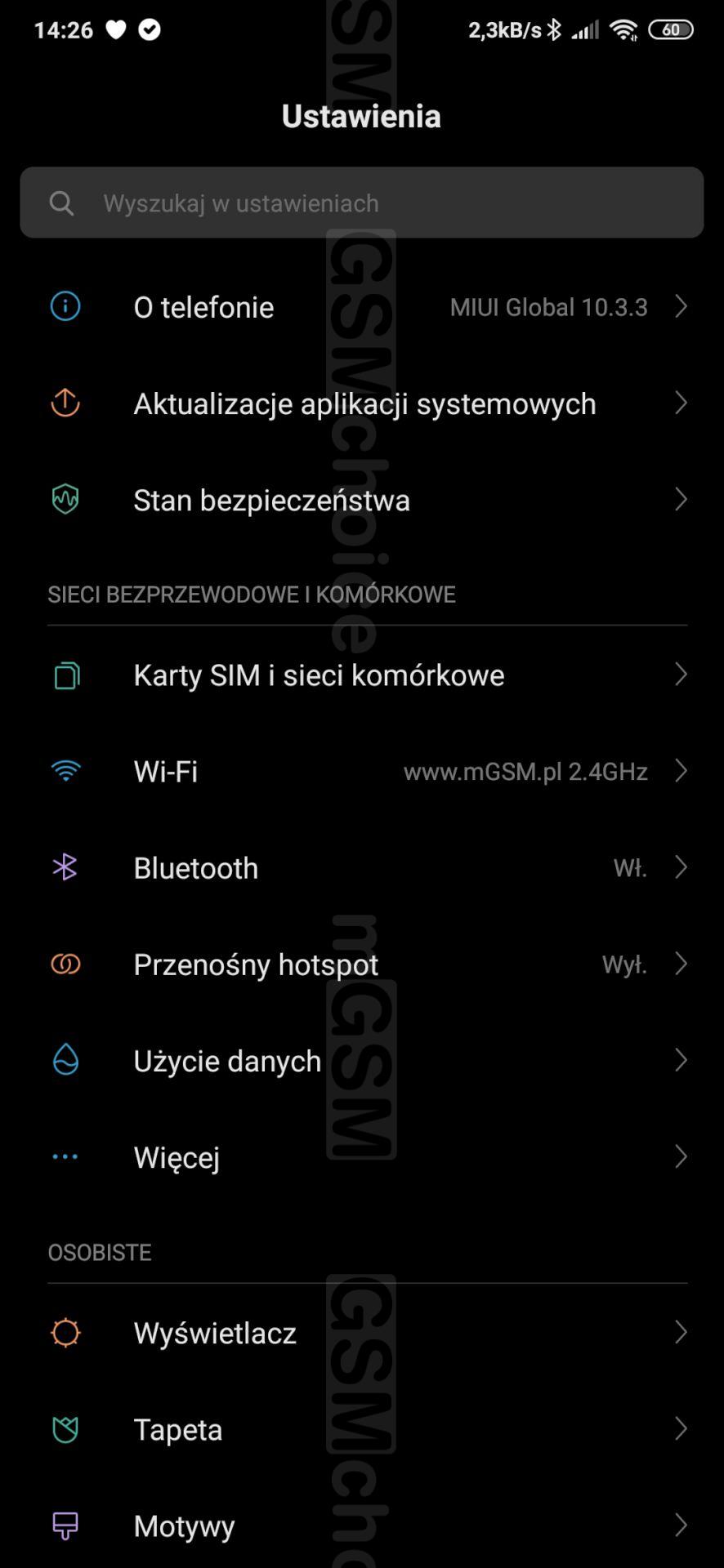The image size is (724, 1568).
Task: Open Bluetooth settings
Action: [362, 868]
